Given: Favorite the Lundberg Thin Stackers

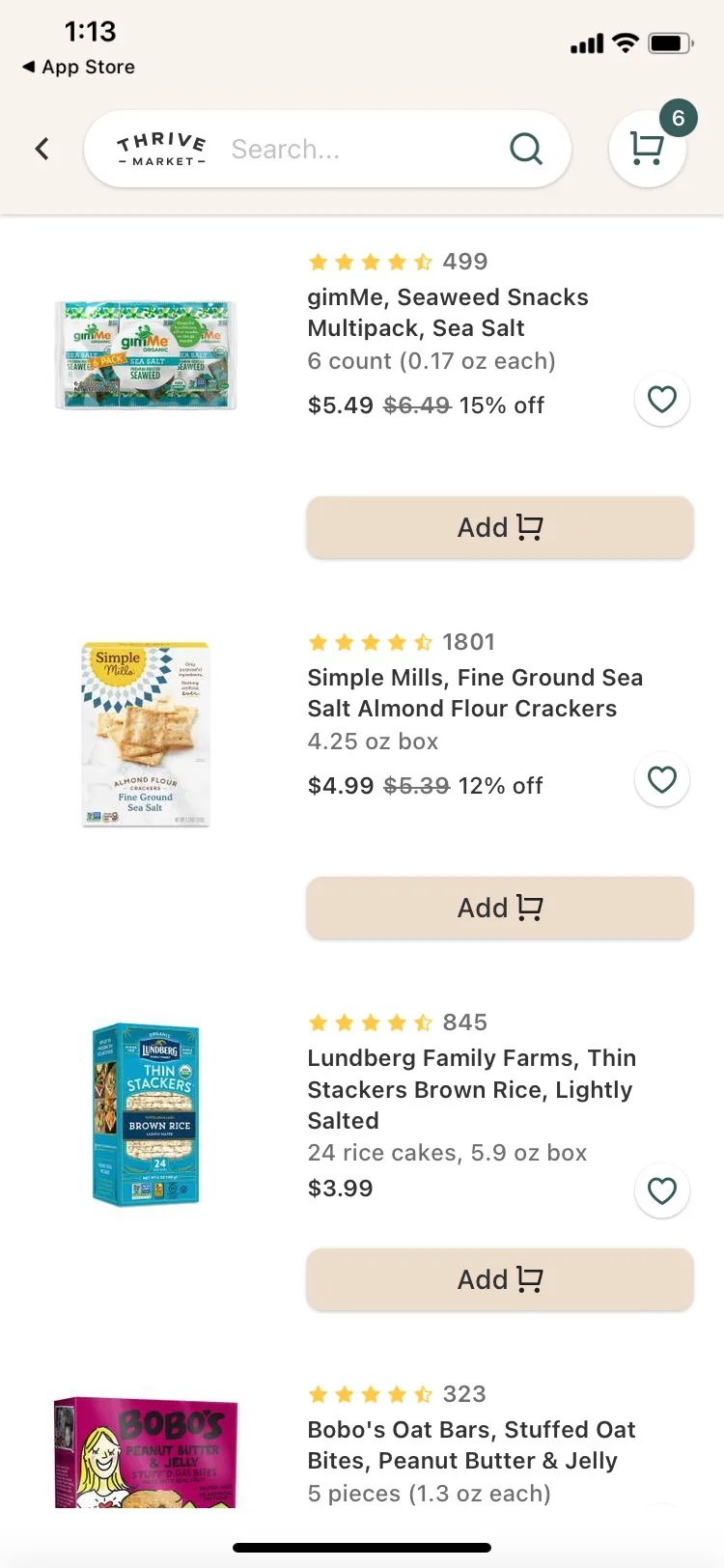Looking at the screenshot, I should 662,1191.
